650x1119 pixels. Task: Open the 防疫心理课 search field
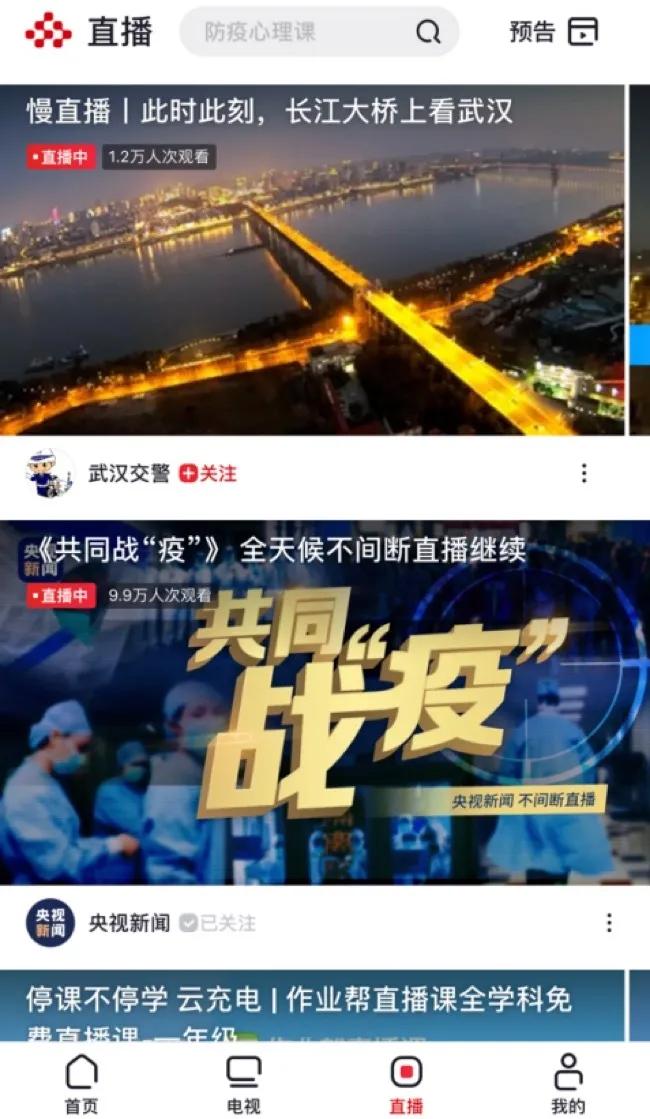[318, 31]
